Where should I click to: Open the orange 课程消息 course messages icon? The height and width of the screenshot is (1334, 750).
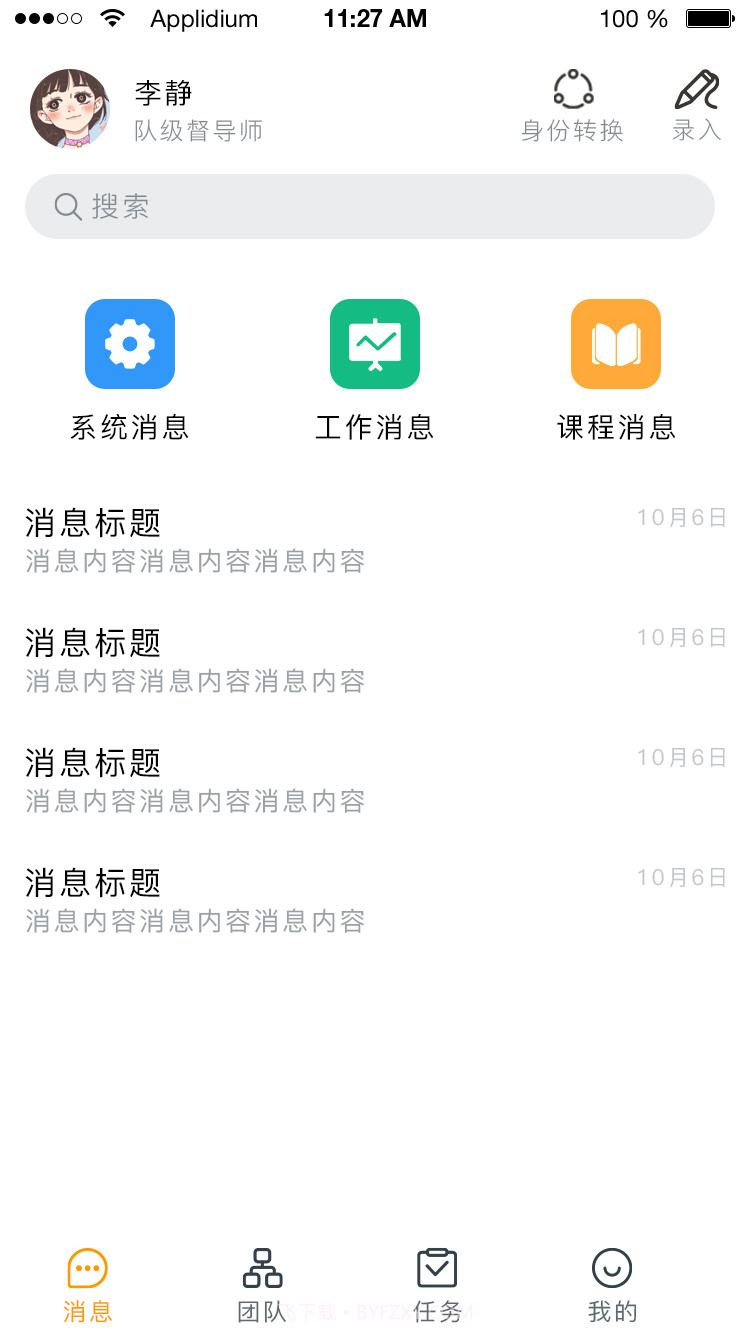point(616,343)
